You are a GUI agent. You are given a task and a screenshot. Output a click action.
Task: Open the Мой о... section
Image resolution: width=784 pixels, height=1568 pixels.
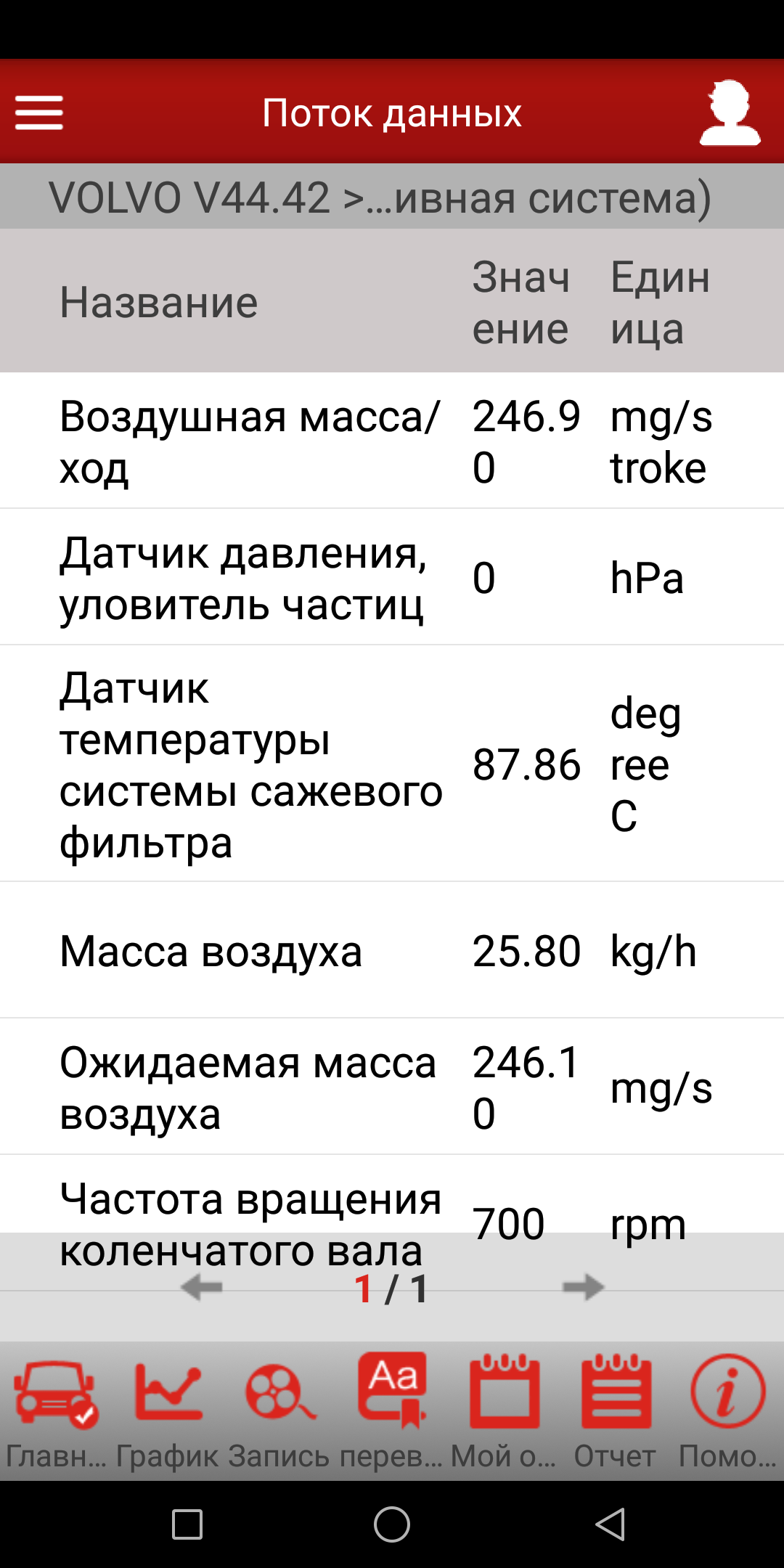504,1411
